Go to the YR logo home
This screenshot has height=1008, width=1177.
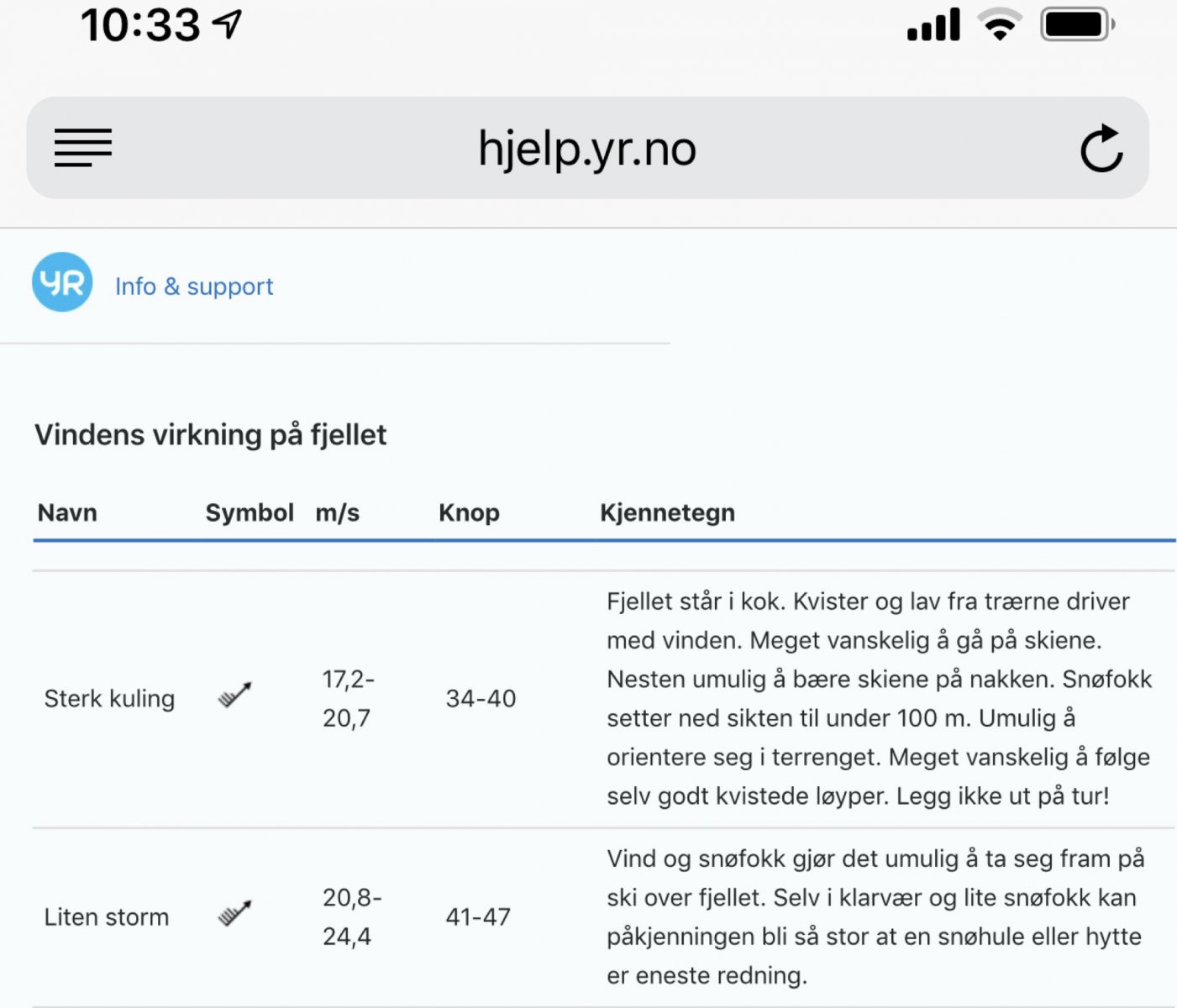[62, 282]
